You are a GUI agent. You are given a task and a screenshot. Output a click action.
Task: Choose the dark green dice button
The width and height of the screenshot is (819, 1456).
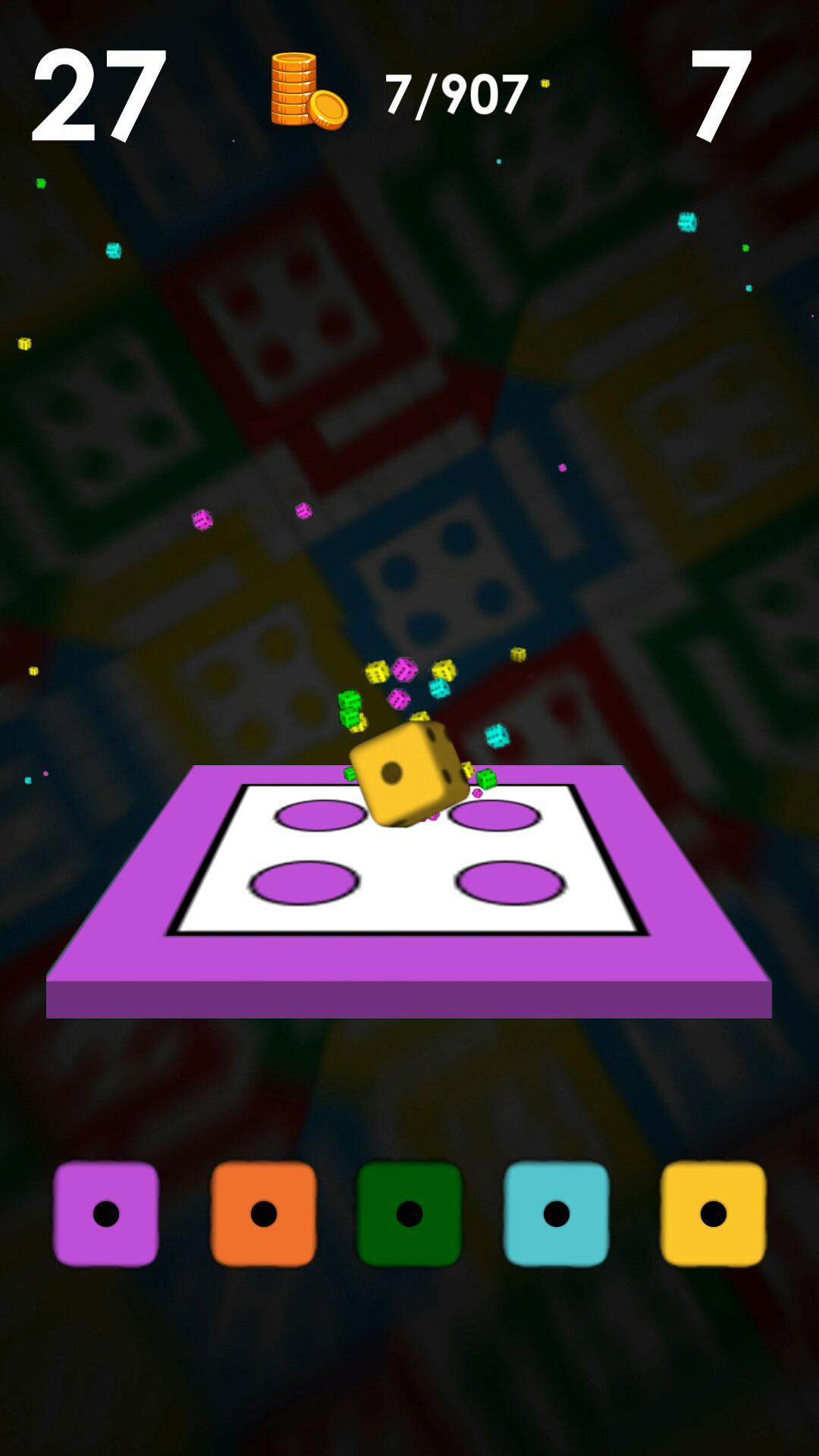tap(409, 1213)
